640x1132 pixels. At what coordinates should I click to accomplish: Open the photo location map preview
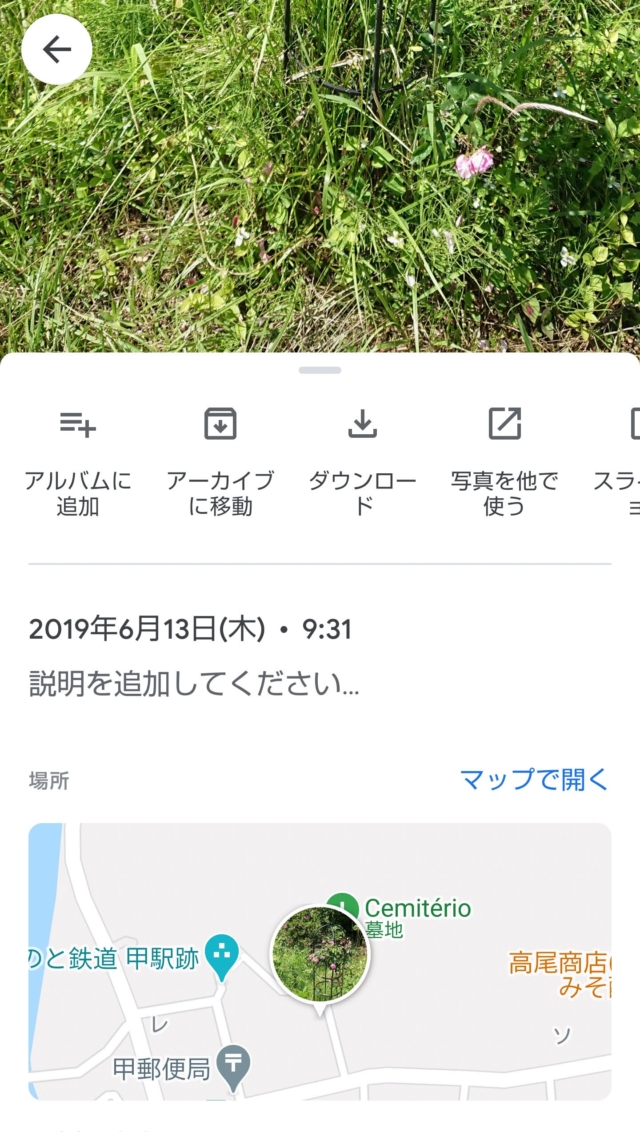pos(320,960)
